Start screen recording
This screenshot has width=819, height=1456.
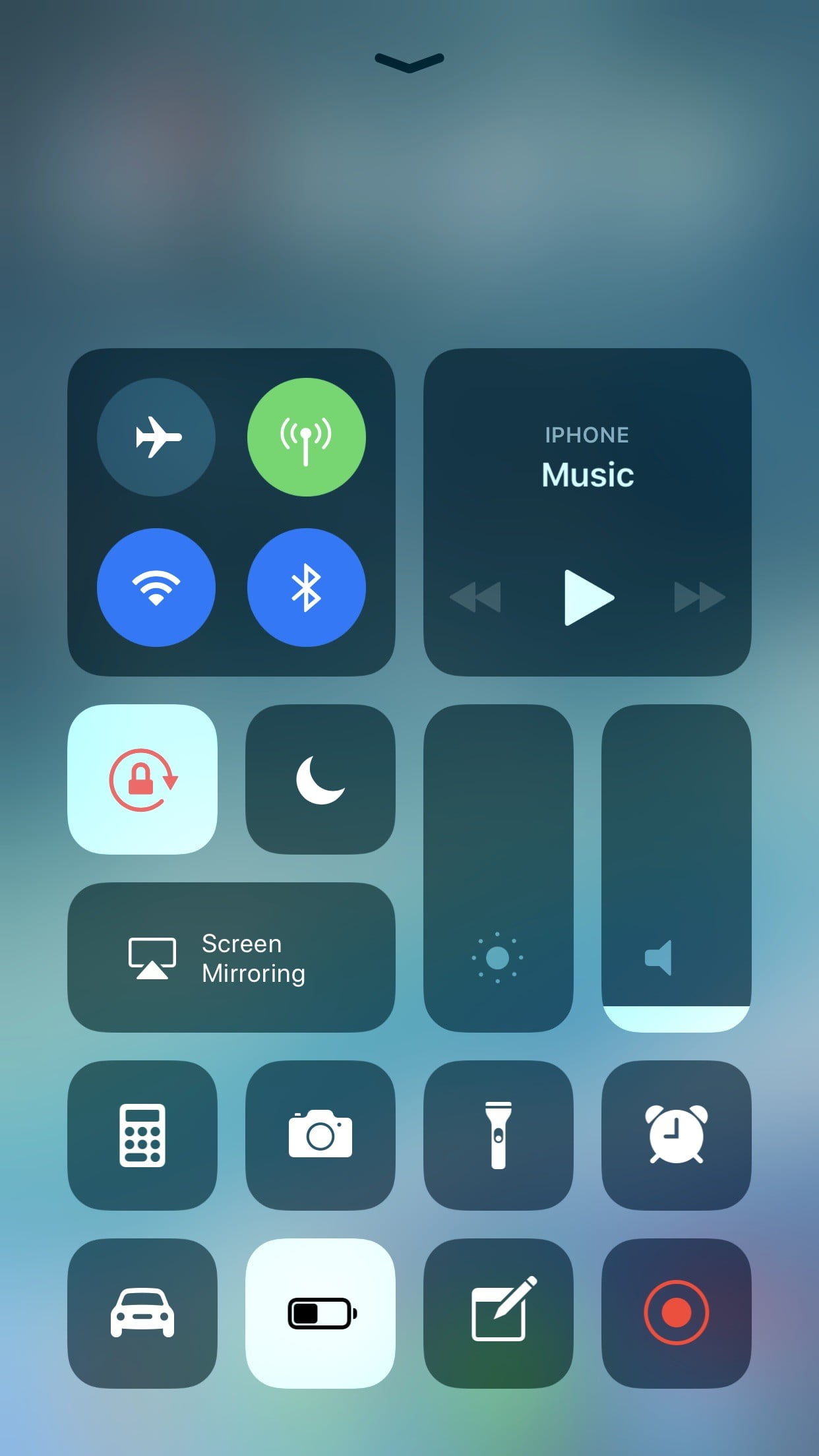click(677, 1313)
